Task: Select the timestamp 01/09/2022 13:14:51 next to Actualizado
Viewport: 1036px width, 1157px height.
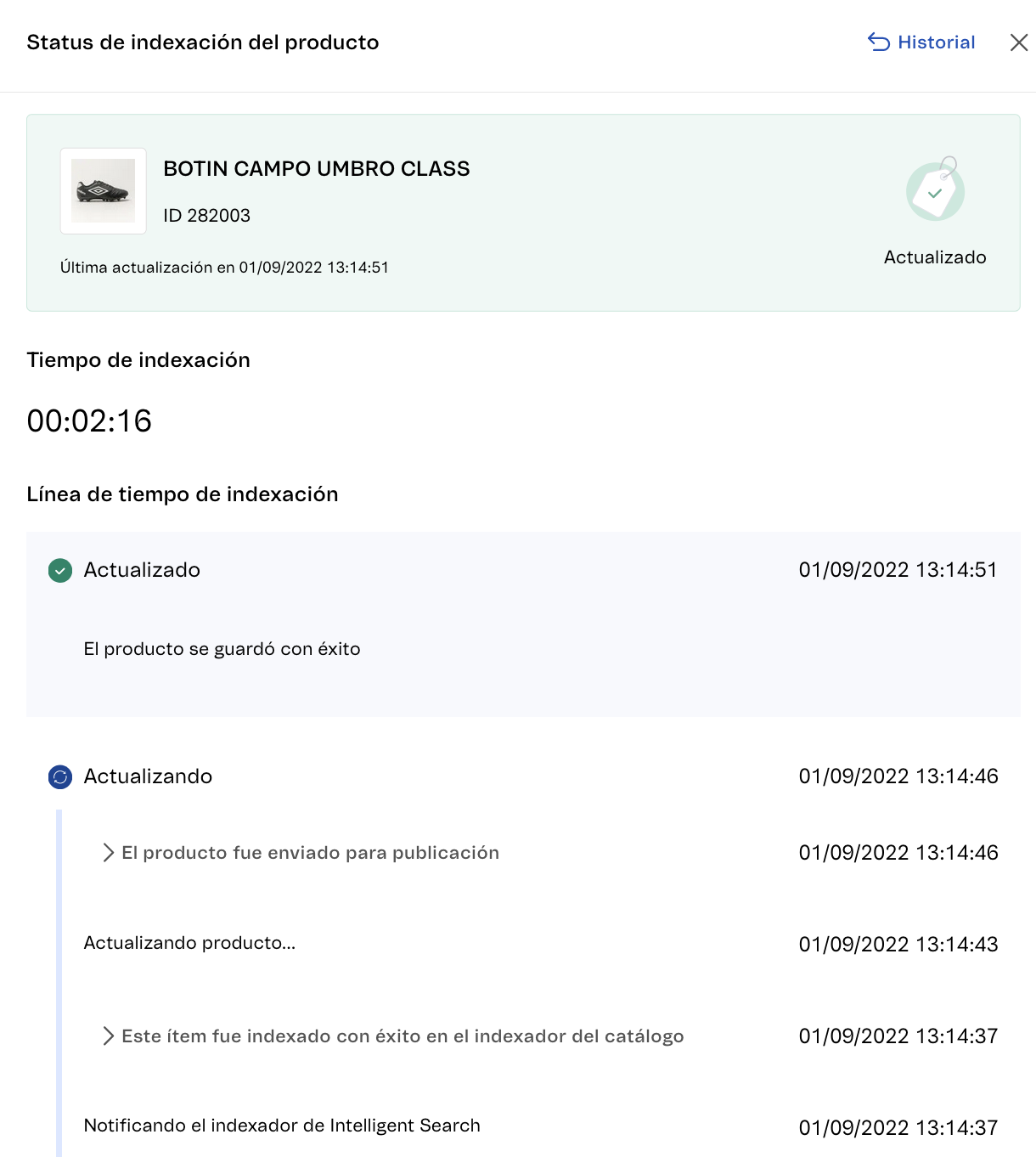Action: pos(898,570)
